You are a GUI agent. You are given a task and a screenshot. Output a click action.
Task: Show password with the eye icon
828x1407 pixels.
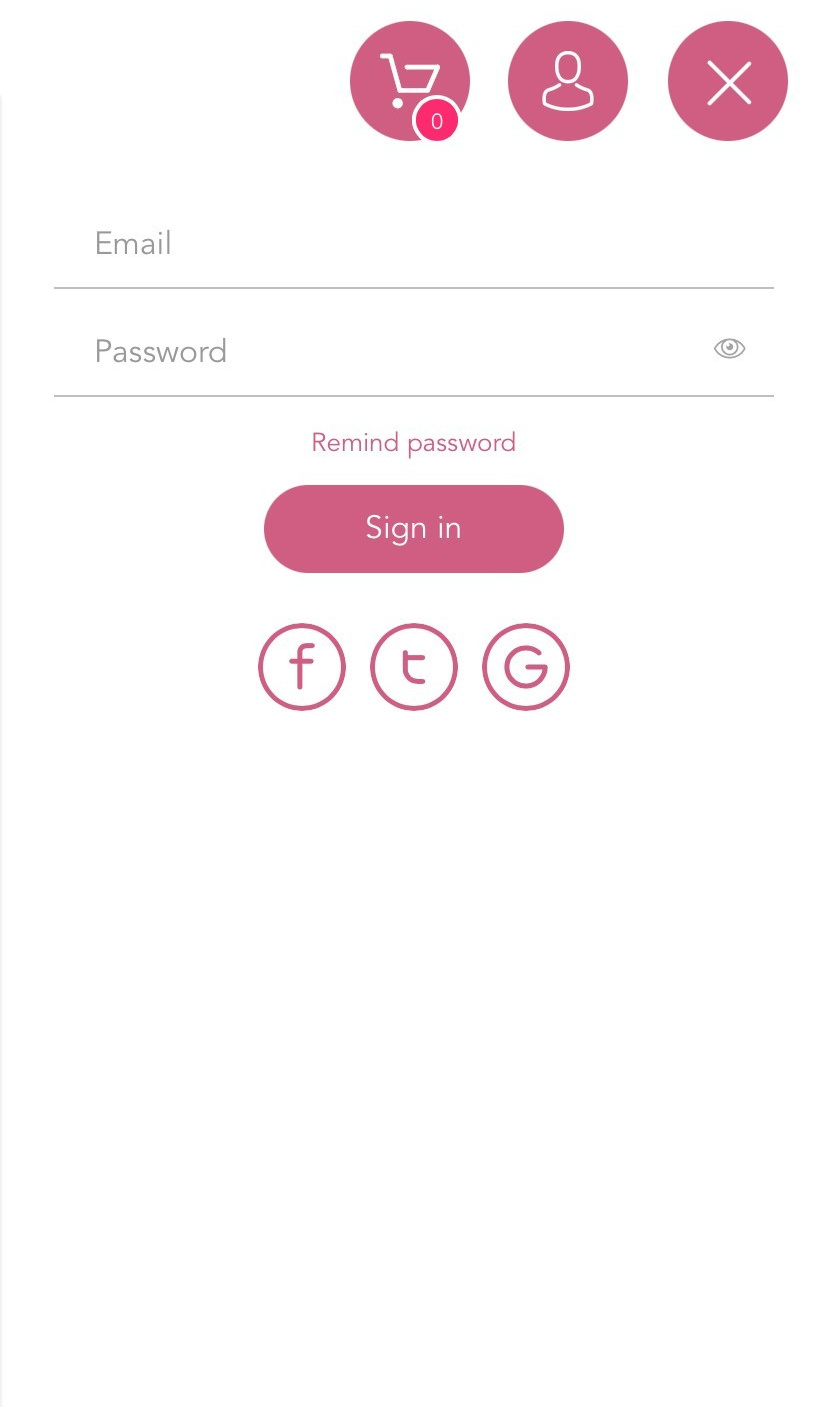tap(729, 348)
